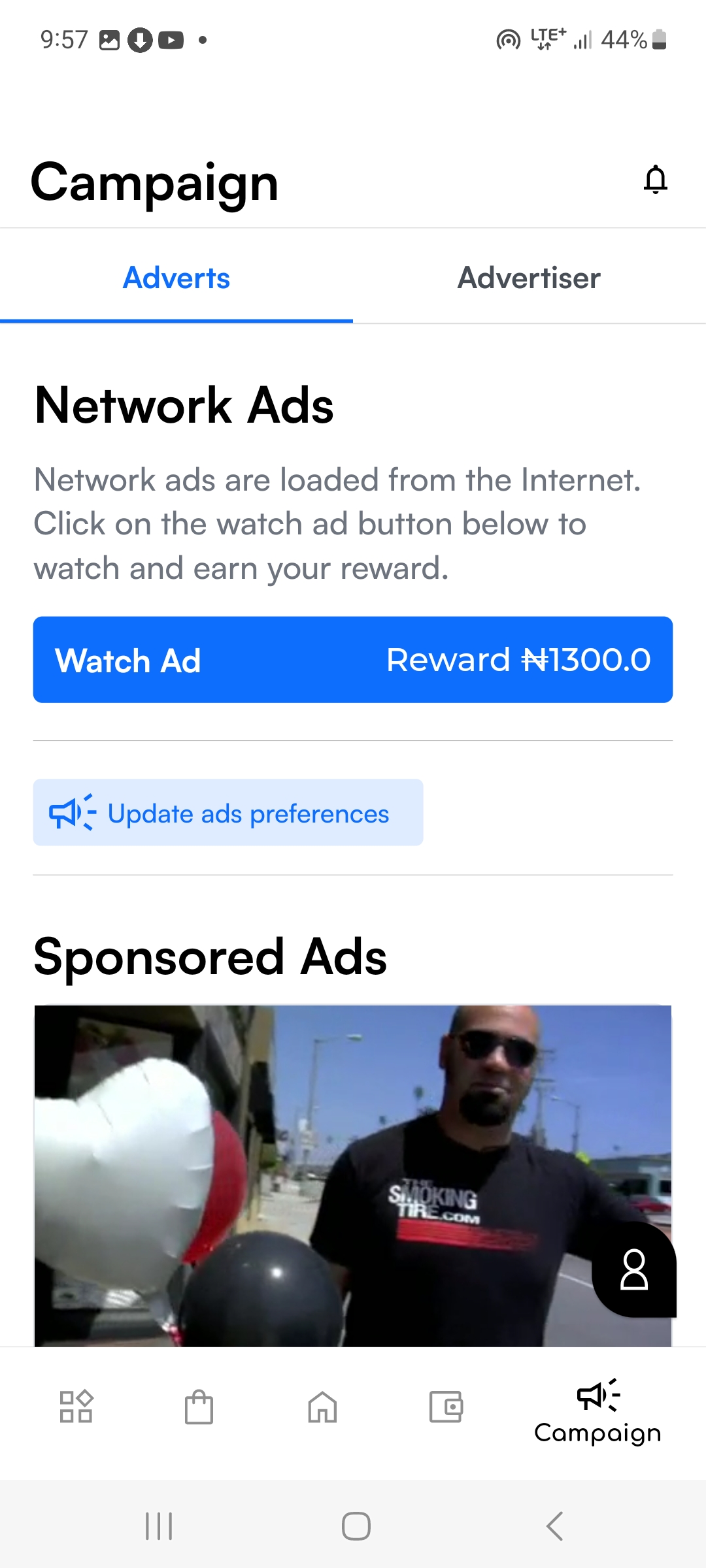This screenshot has height=1568, width=706.
Task: Open the wallet tab
Action: pos(446,1407)
